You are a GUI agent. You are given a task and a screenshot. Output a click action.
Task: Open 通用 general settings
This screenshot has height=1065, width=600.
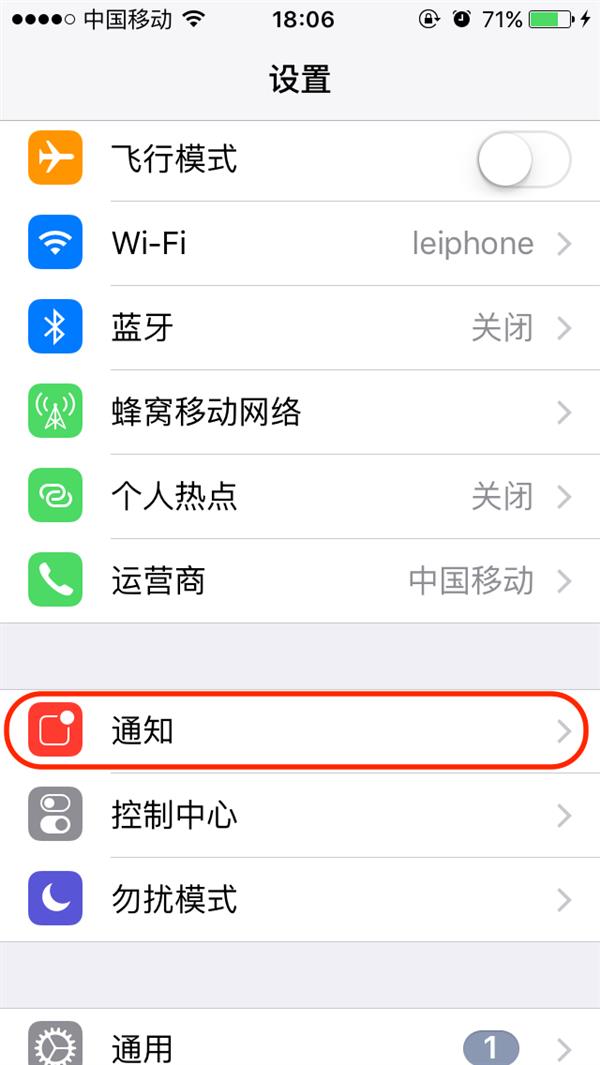click(x=300, y=1045)
